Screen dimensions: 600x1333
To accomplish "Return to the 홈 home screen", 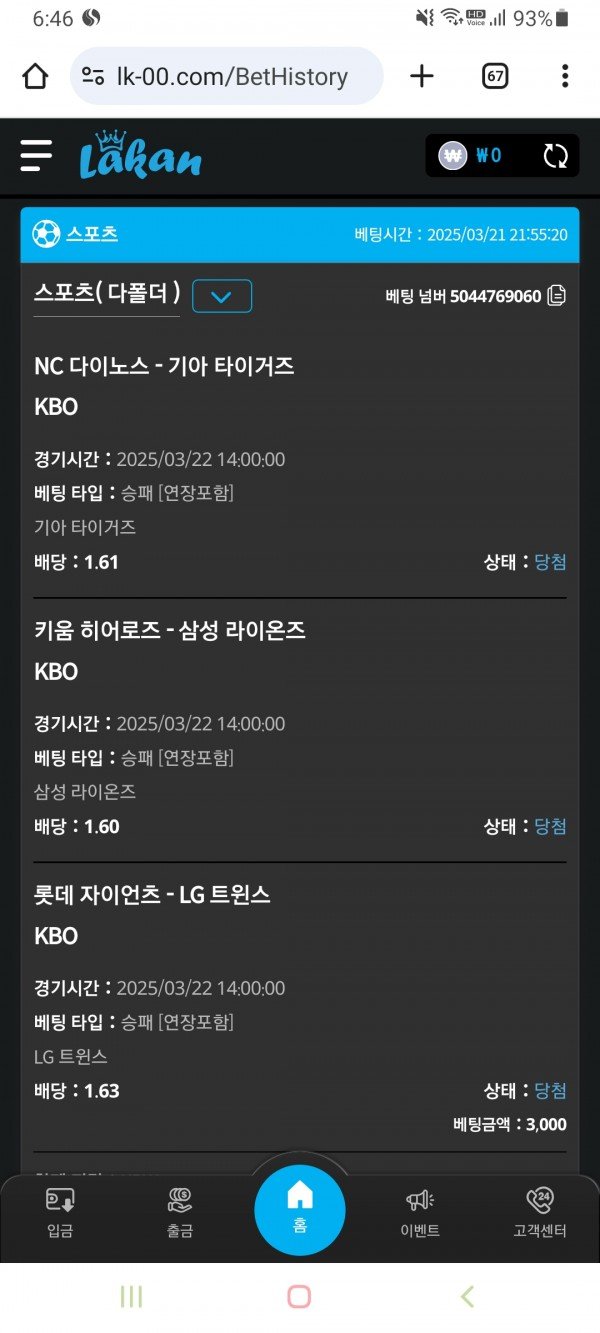I will pyautogui.click(x=300, y=1209).
